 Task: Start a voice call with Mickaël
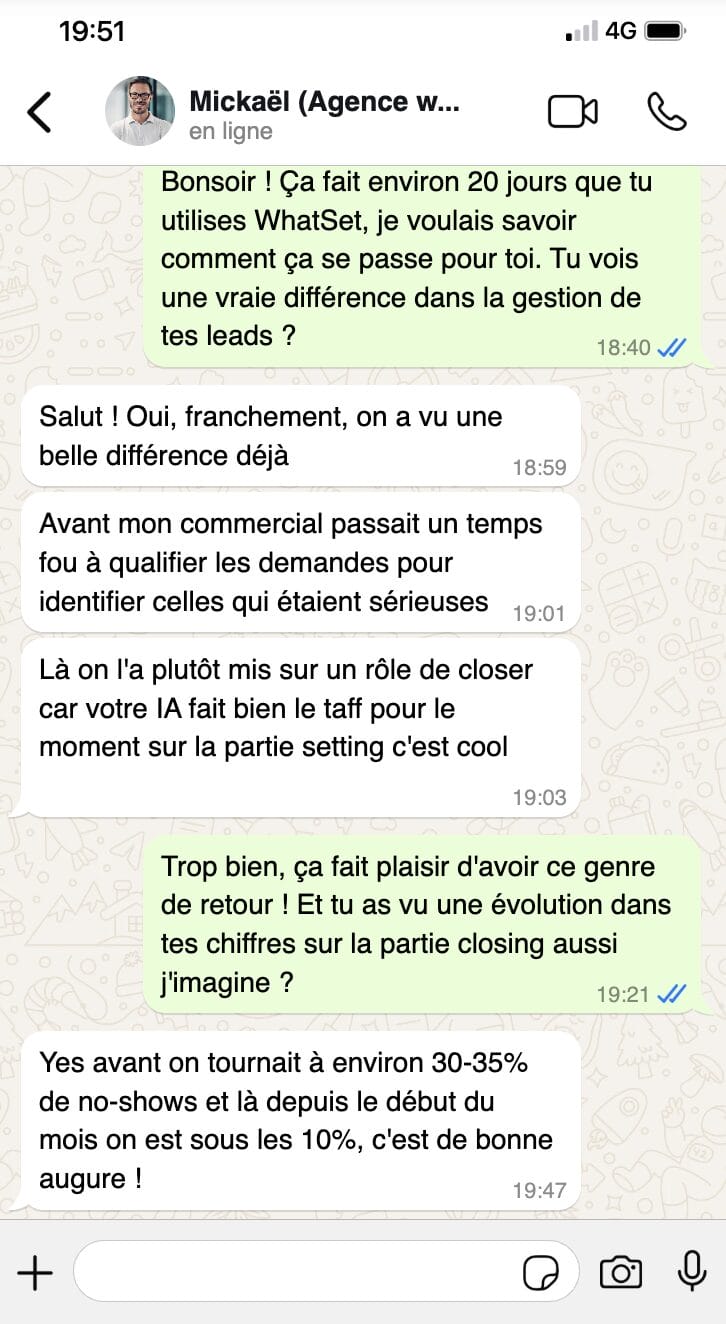point(667,112)
